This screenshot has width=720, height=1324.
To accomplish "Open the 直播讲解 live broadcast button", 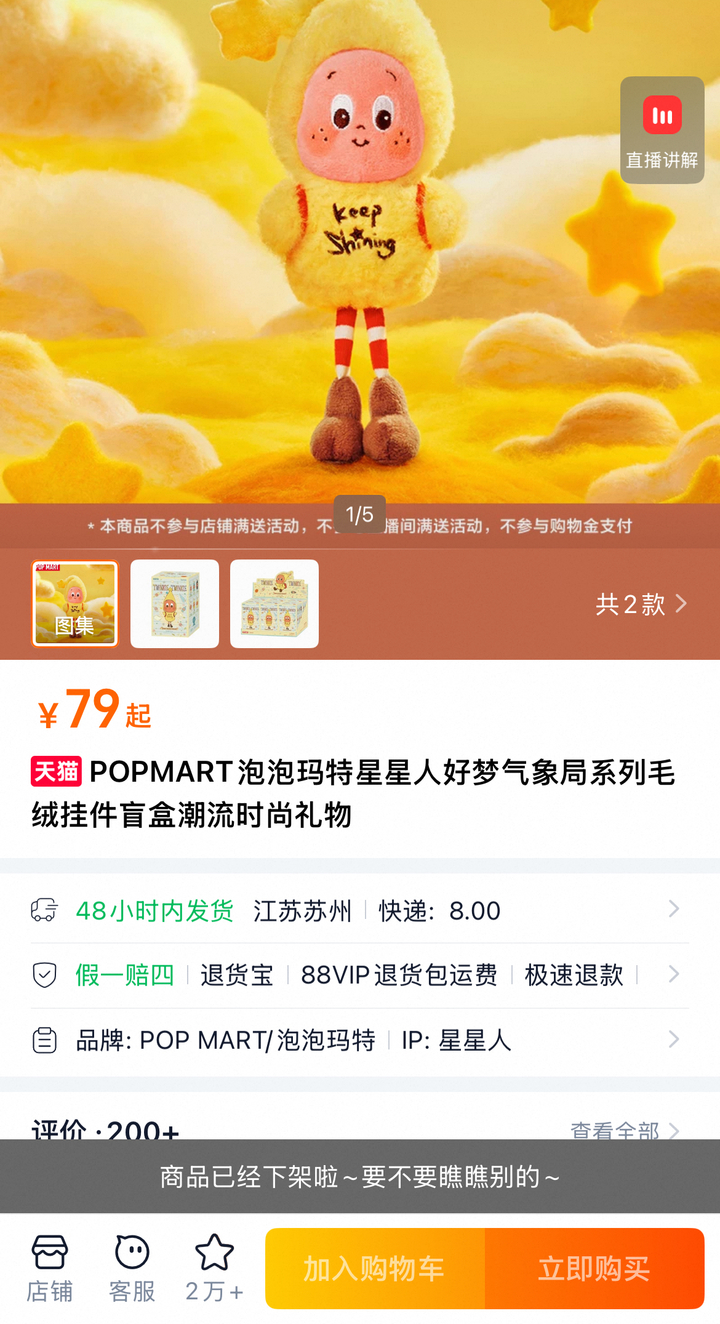I will [662, 130].
